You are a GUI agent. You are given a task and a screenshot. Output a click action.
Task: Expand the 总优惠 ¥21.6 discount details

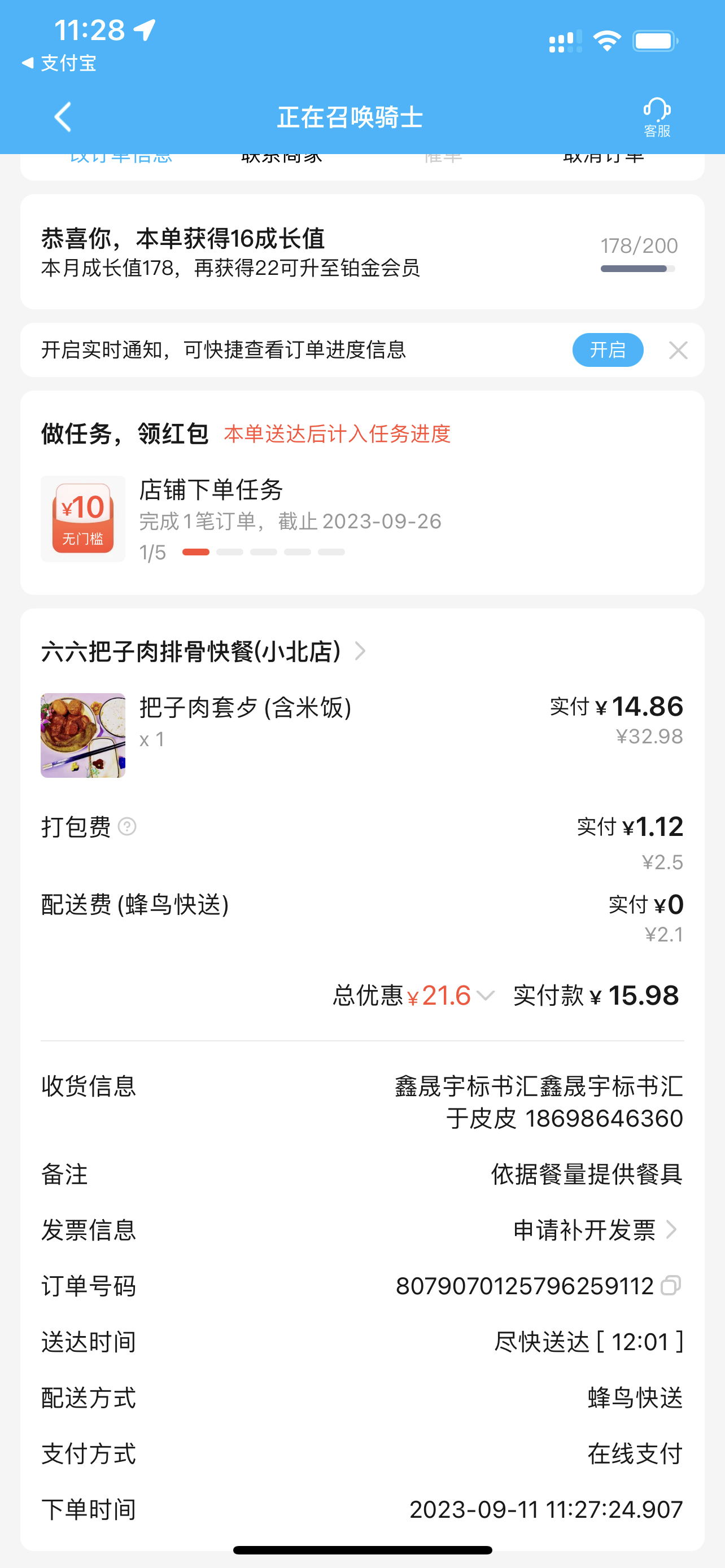(485, 996)
